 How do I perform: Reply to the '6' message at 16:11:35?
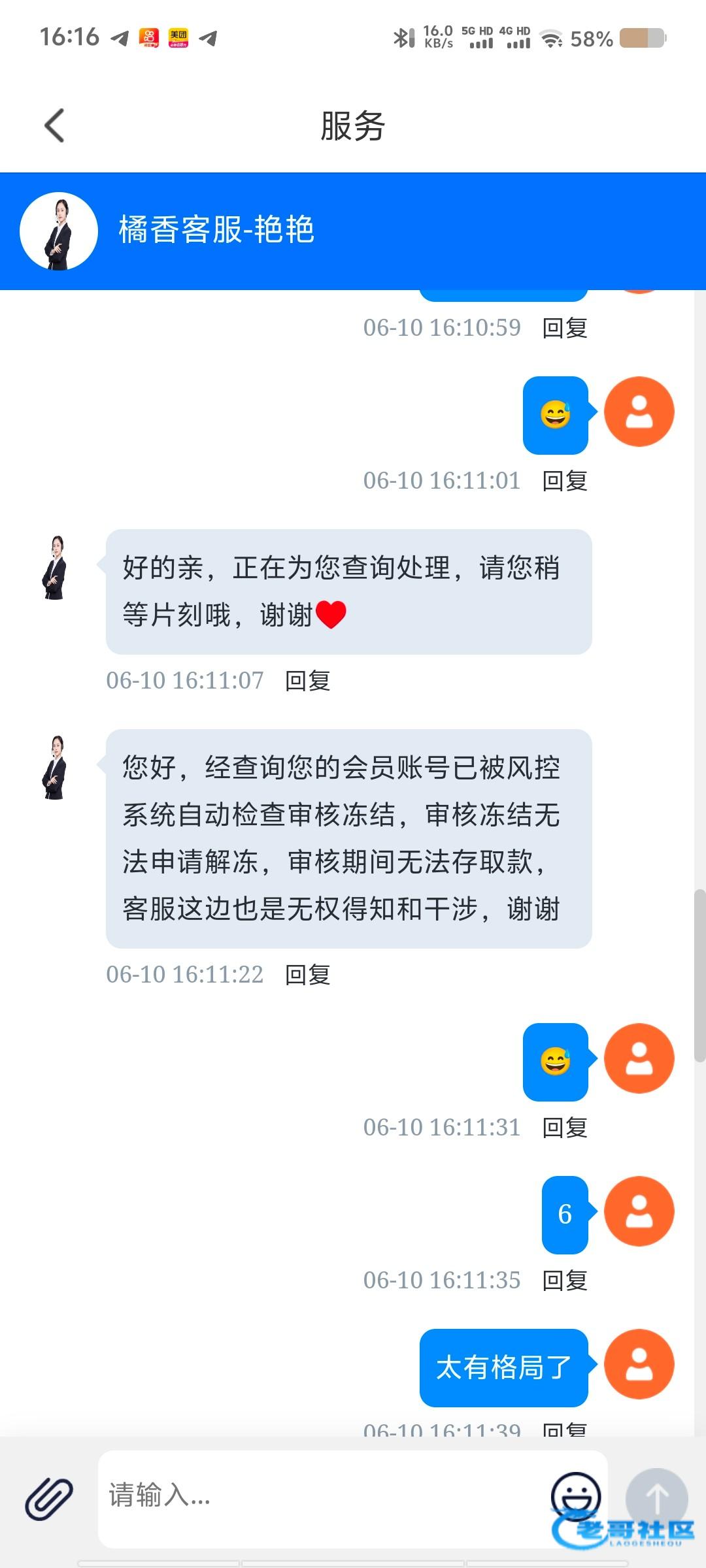point(565,1281)
